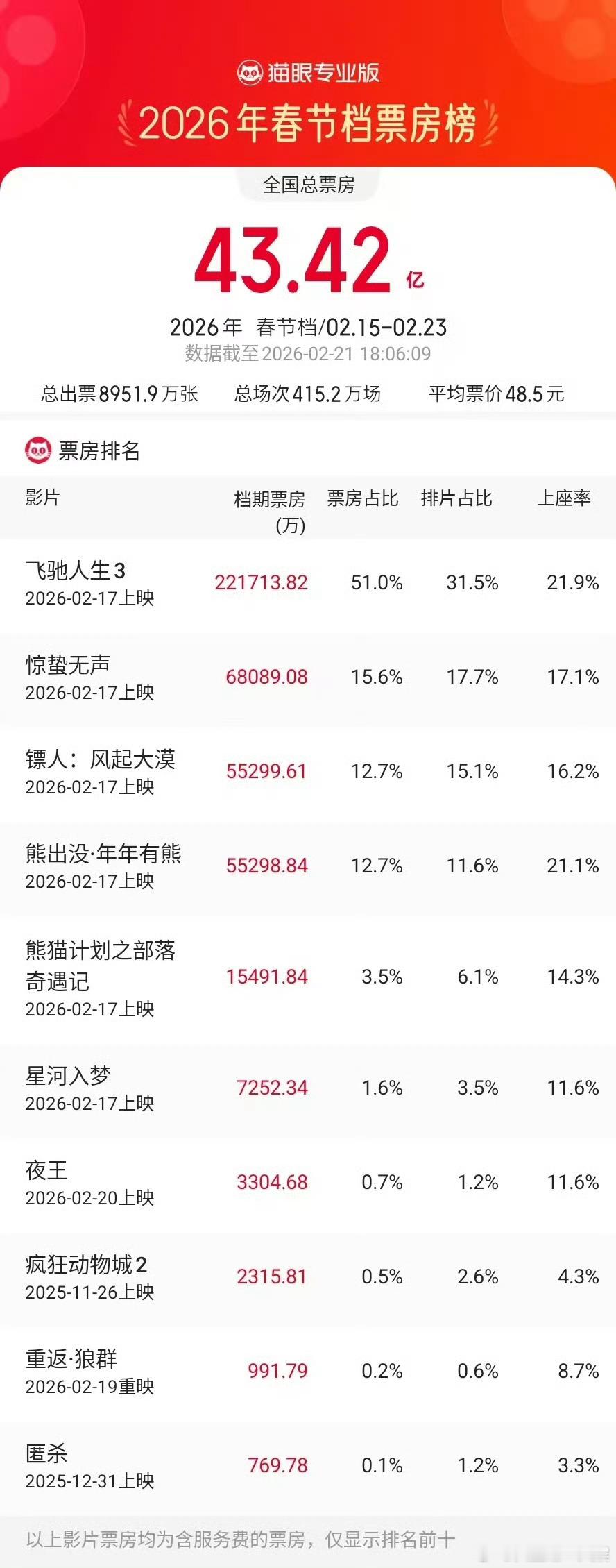Screen dimensions: 616x1568
Task: Click the 影片 column header
Action: coord(42,498)
